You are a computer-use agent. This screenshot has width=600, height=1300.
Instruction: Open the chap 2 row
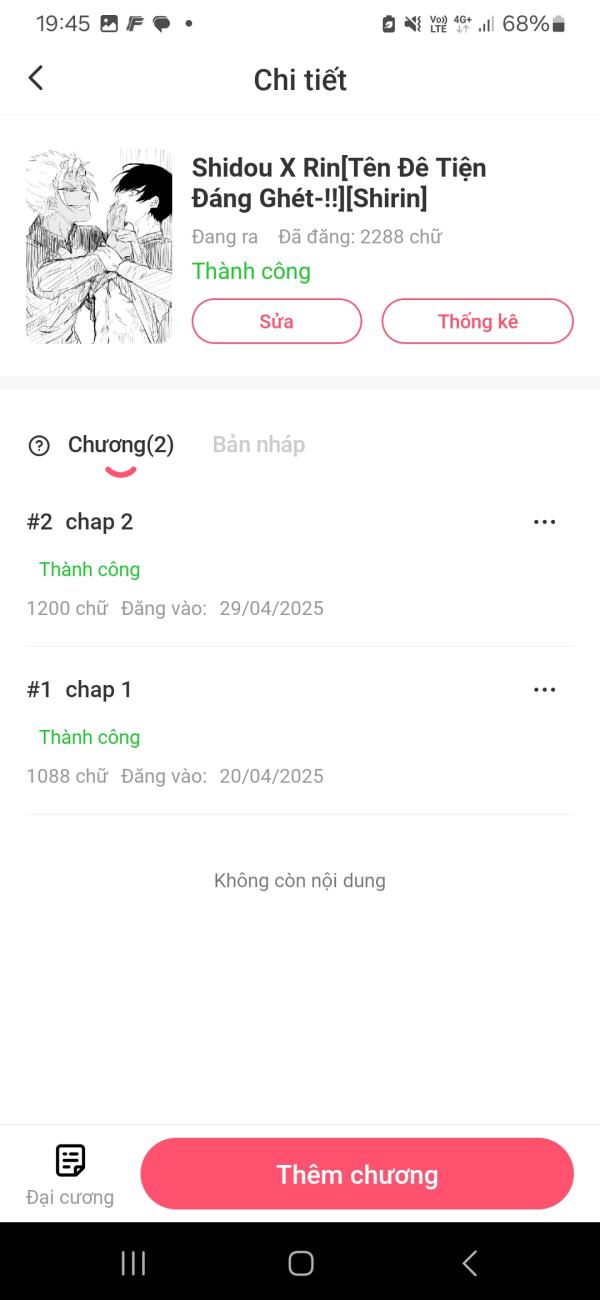pyautogui.click(x=250, y=564)
